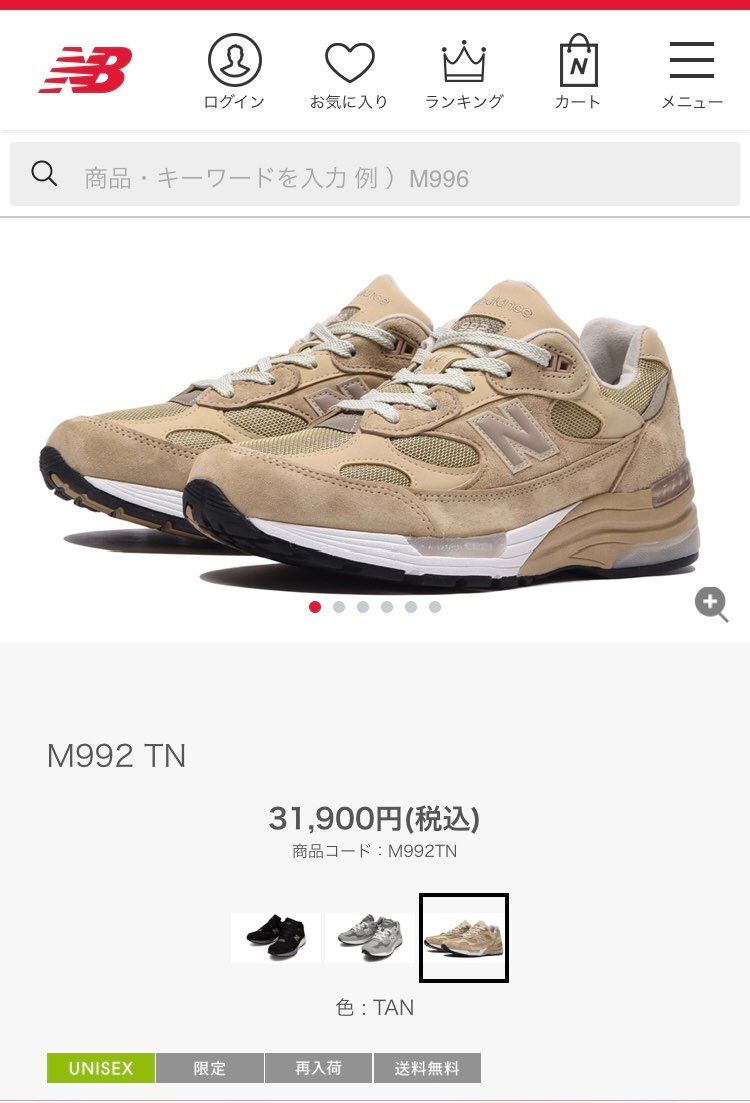Open the カート shopping cart
Screen dimensions: 750x1103
click(578, 72)
